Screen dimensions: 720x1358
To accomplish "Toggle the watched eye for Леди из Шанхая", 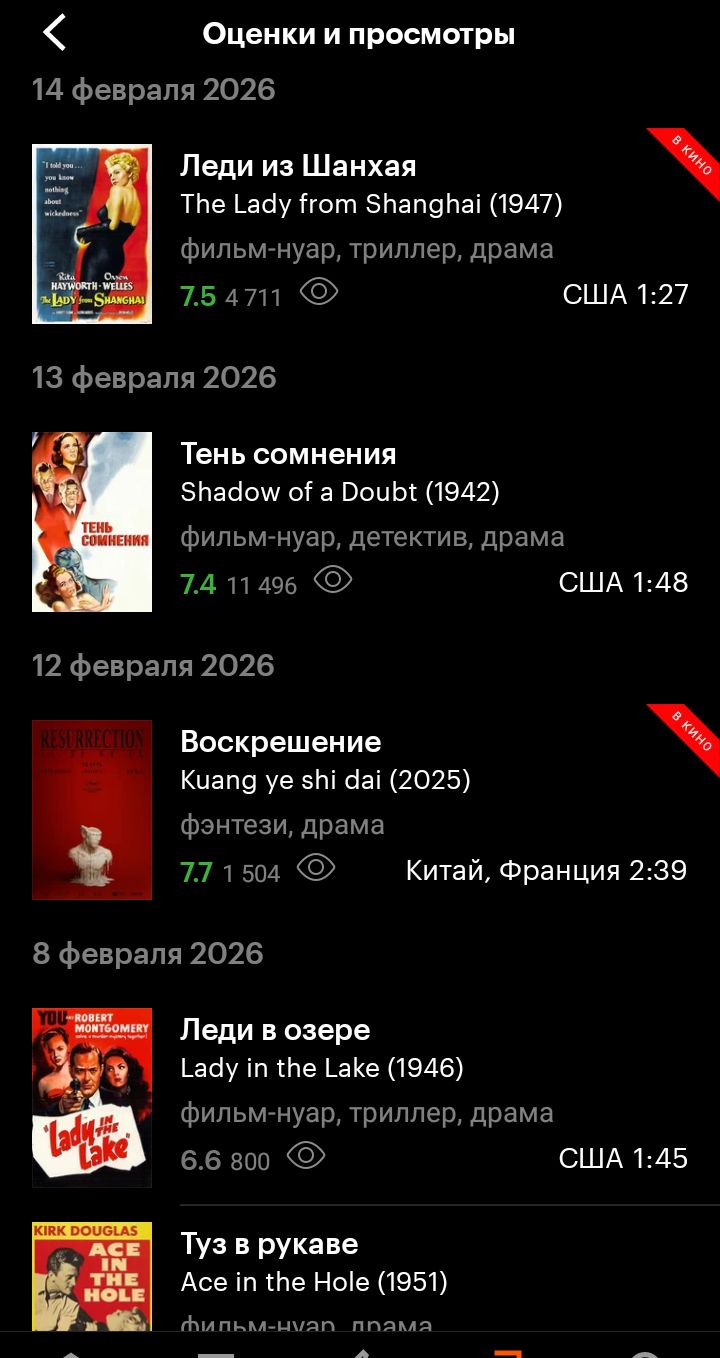I will point(319,293).
